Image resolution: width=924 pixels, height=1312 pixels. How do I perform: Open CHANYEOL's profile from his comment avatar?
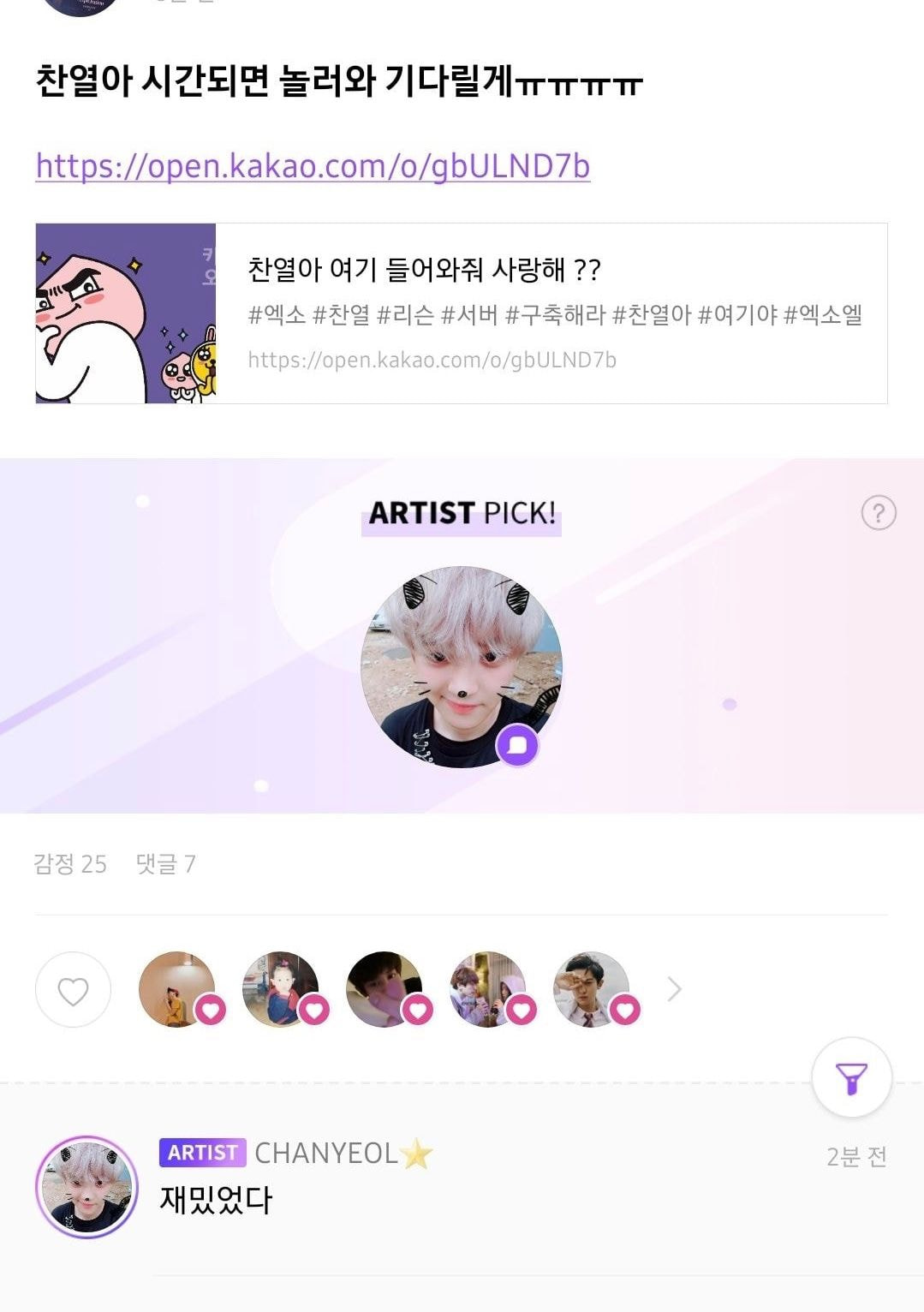coord(86,1187)
